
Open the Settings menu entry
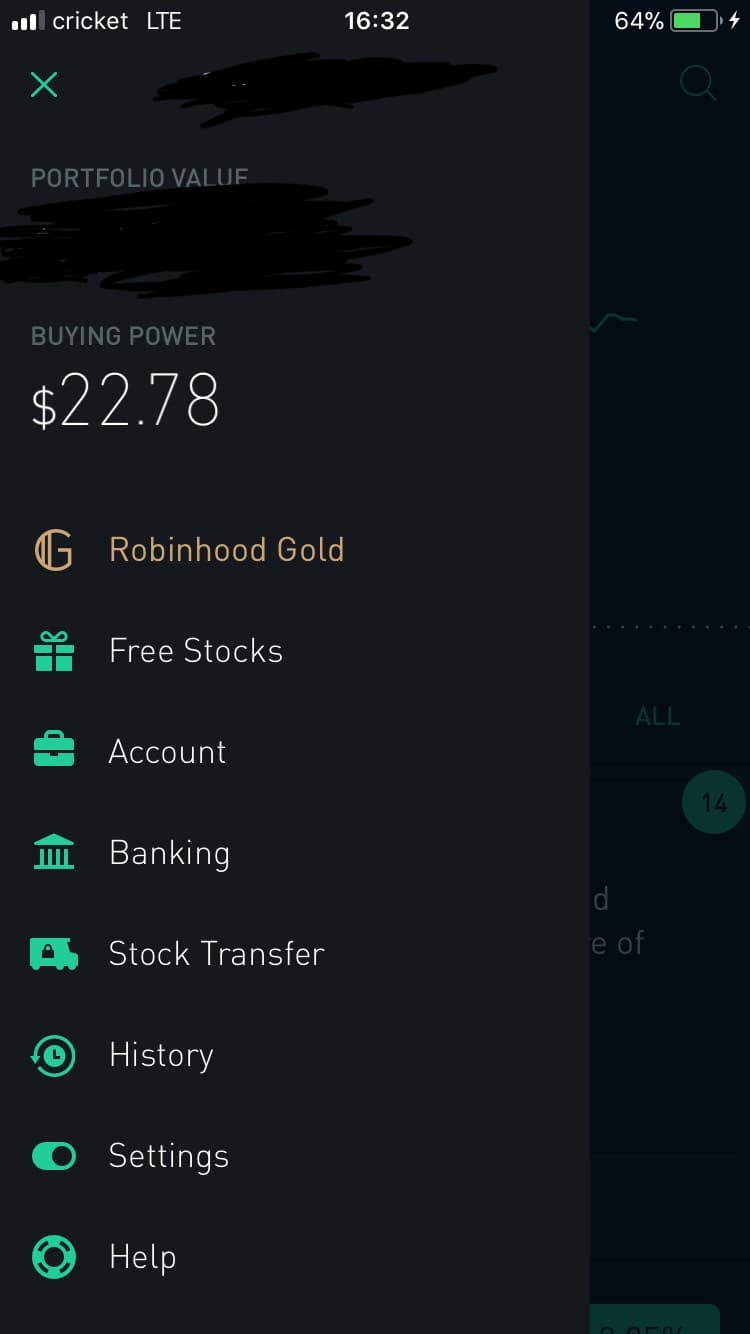168,1156
